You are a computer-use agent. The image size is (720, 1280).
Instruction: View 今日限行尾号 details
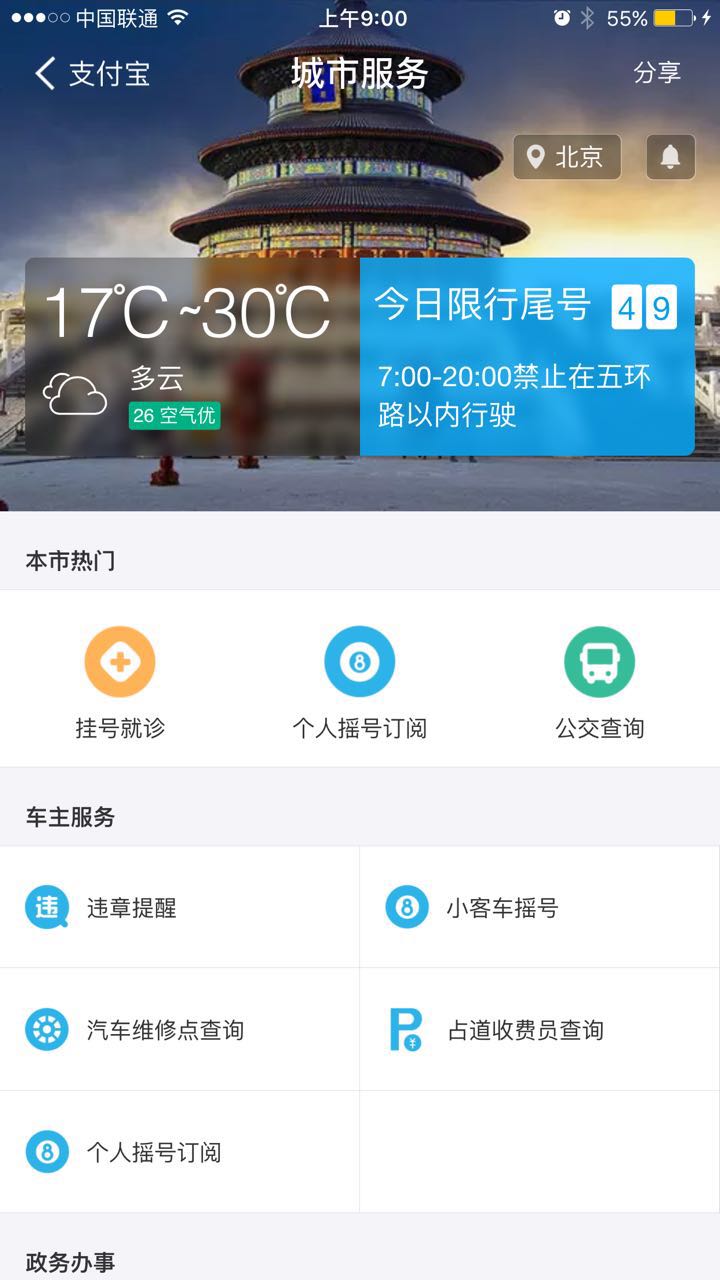coord(527,357)
